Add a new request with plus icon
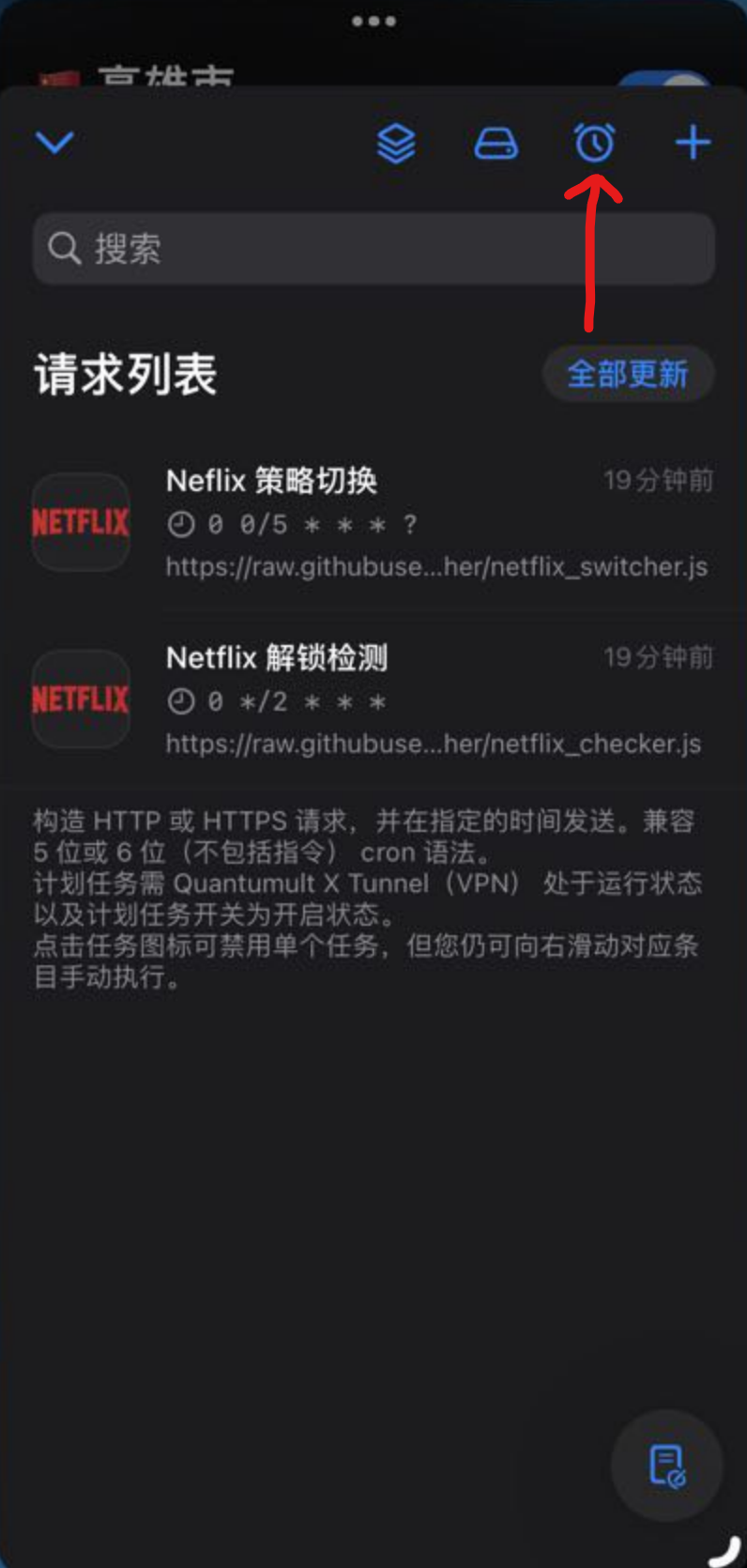The width and height of the screenshot is (747, 1568). click(x=693, y=143)
